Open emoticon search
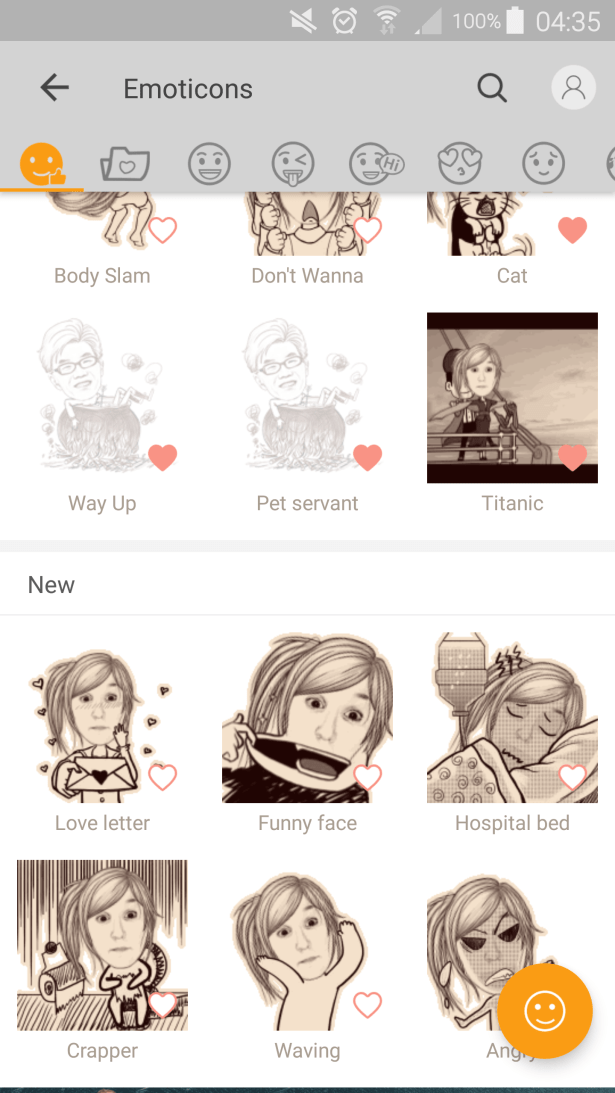This screenshot has width=615, height=1093. coord(491,88)
